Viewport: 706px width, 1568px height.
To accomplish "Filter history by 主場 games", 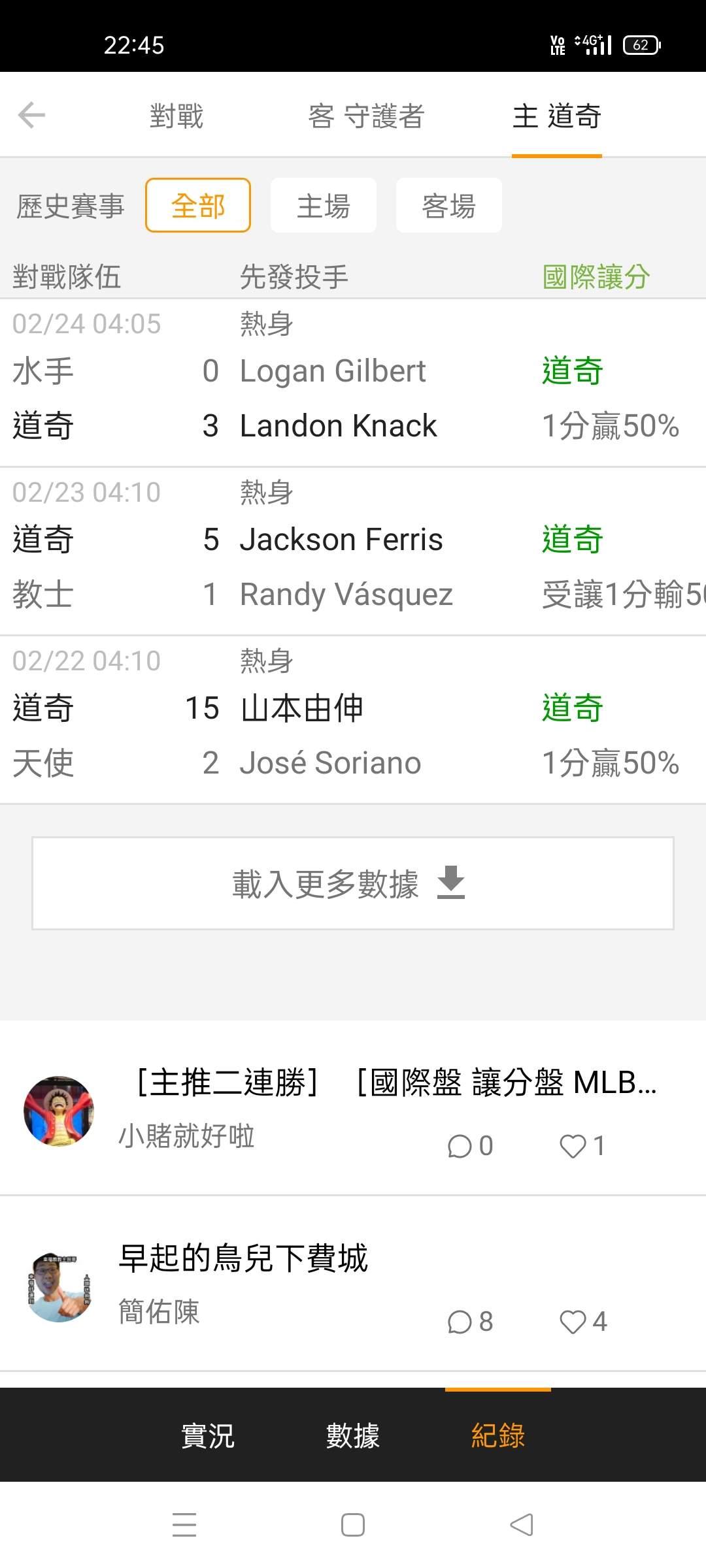I will click(324, 206).
